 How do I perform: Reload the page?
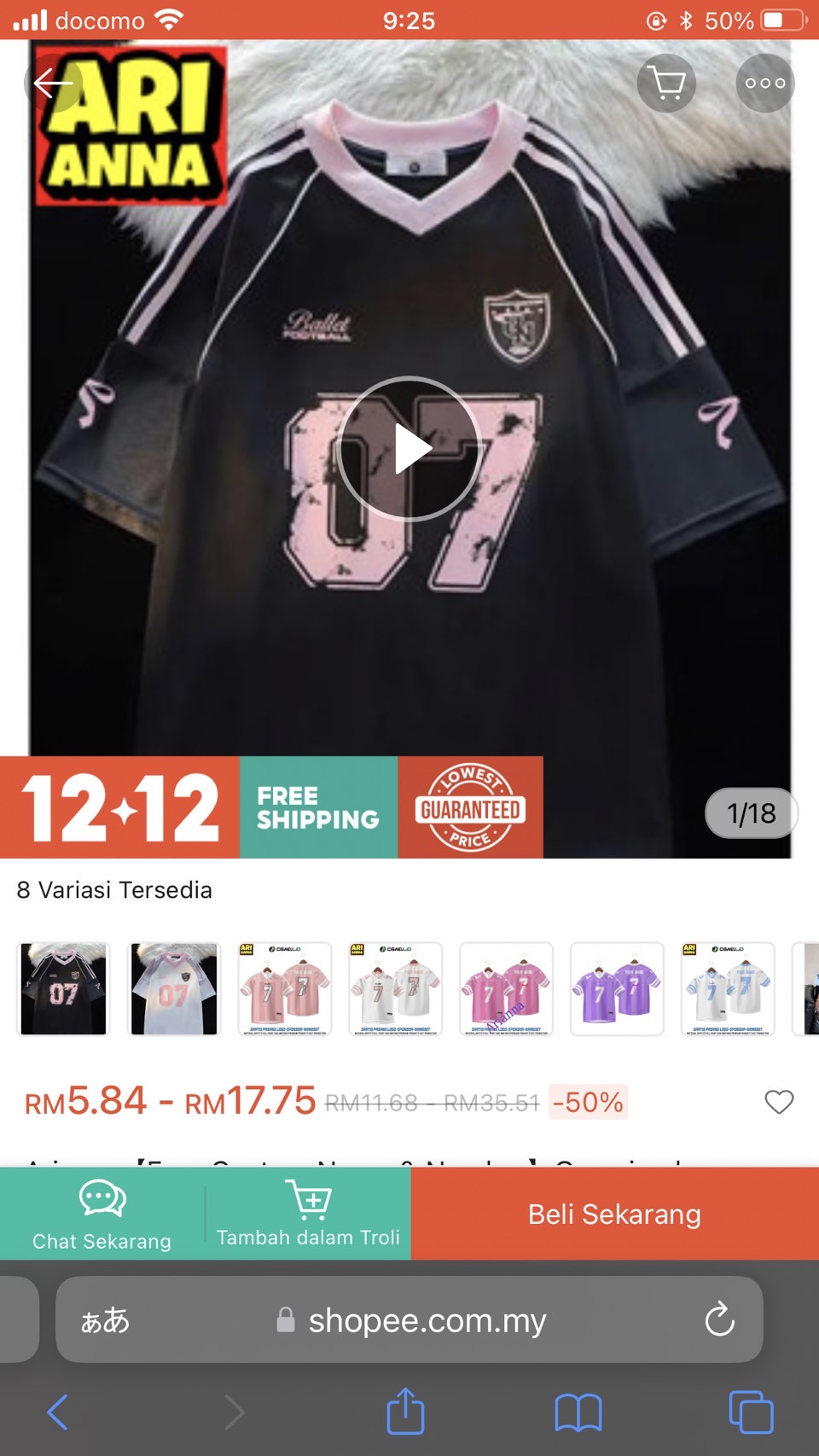click(x=719, y=1319)
